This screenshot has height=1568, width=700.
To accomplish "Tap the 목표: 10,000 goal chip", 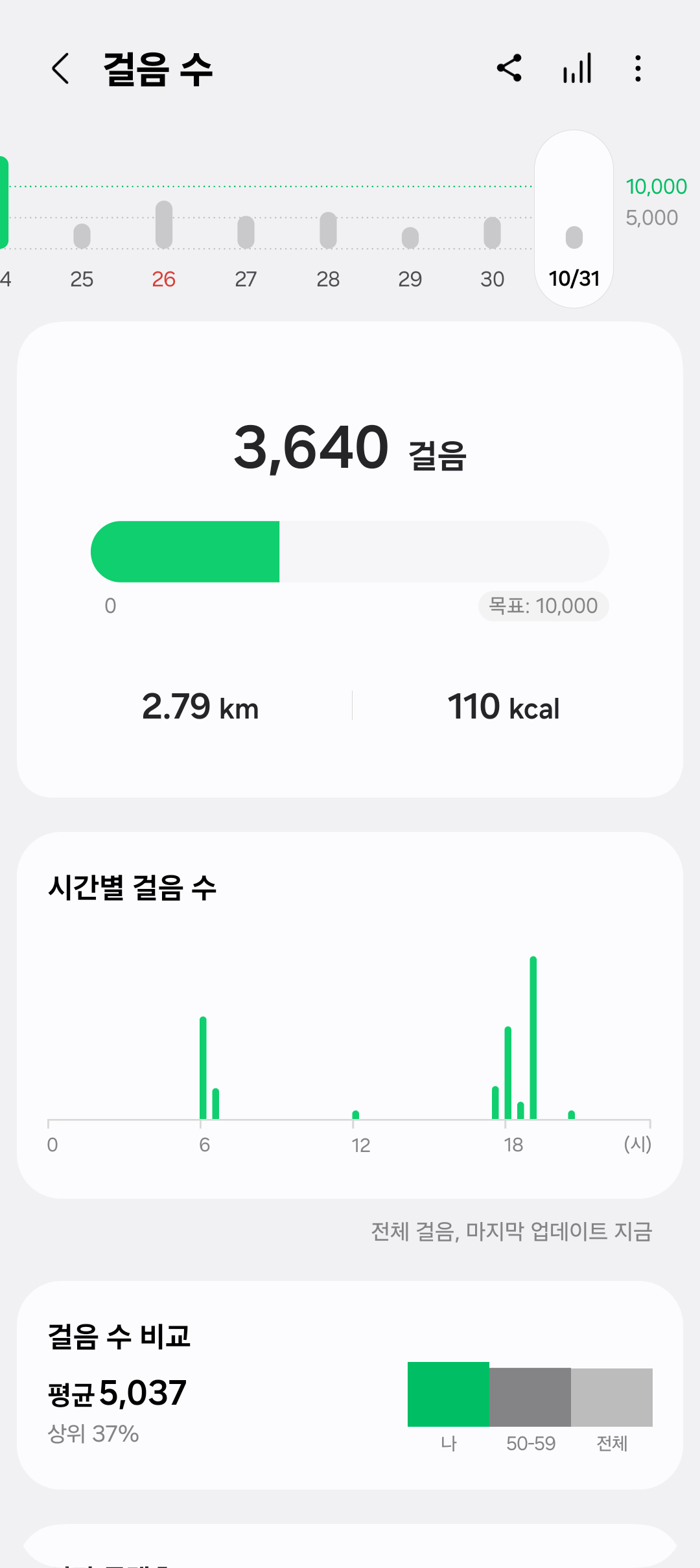I will (x=543, y=606).
